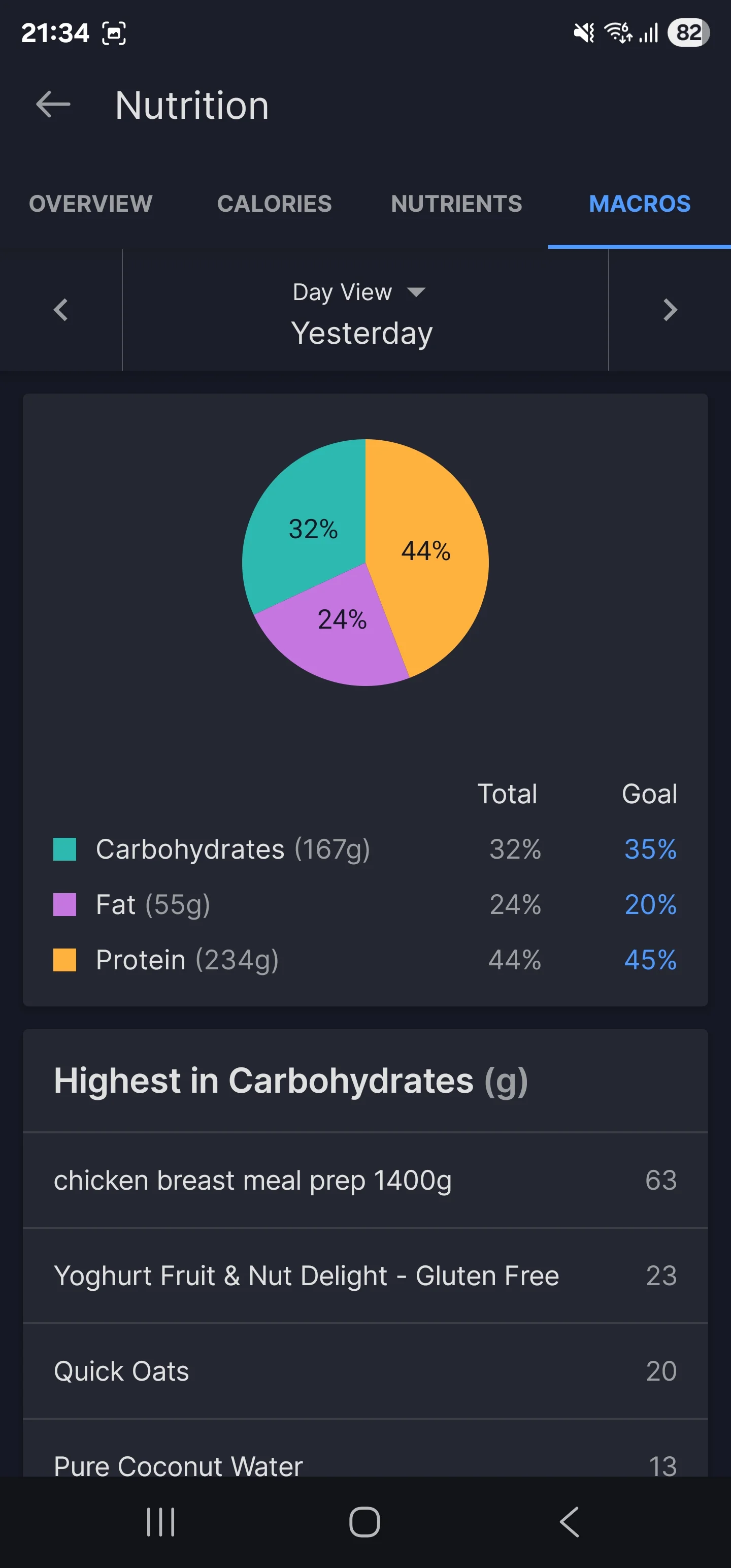Tap the system home button
This screenshot has width=731, height=1568.
pos(364,1522)
